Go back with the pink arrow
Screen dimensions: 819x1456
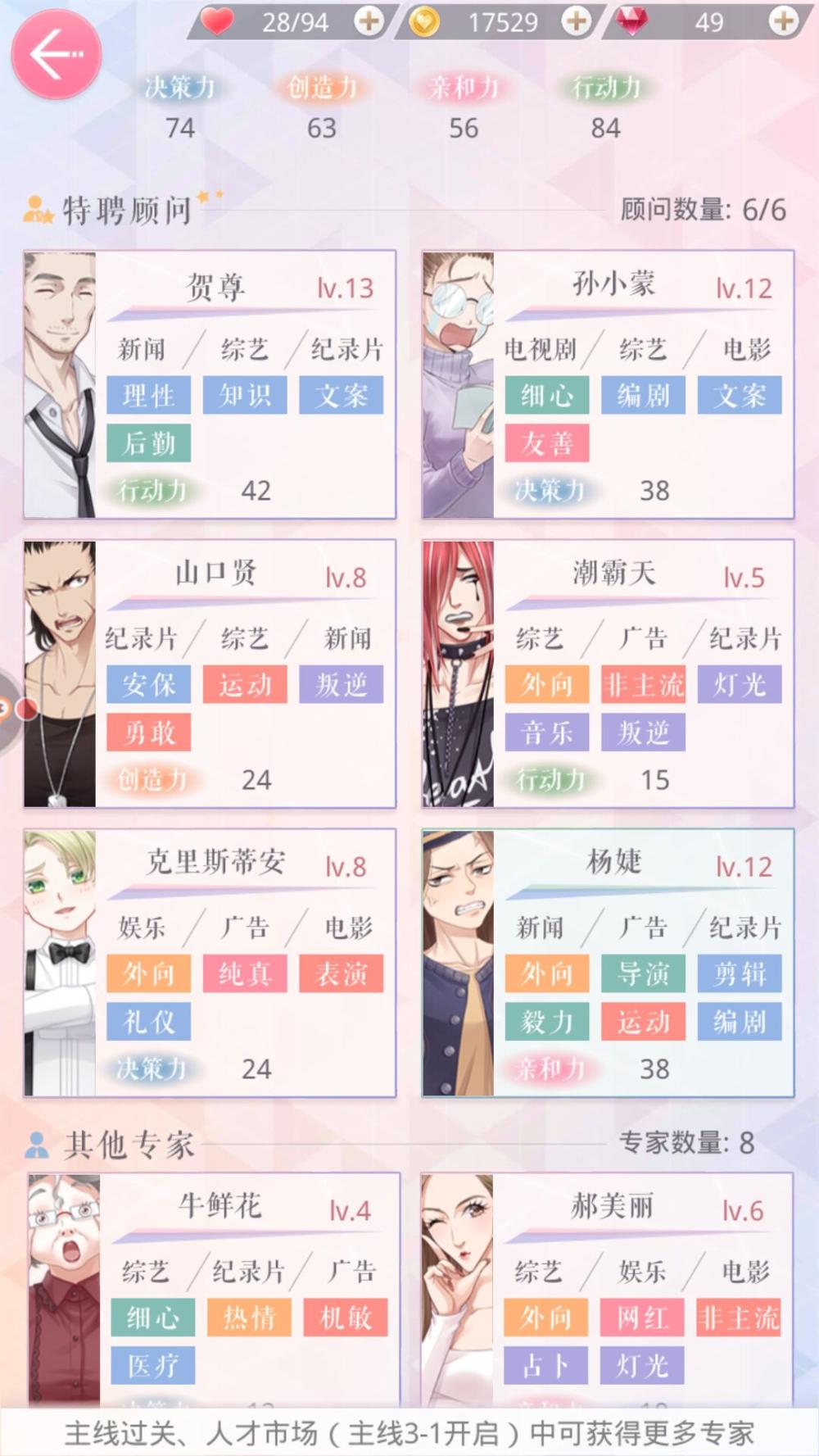[56, 55]
